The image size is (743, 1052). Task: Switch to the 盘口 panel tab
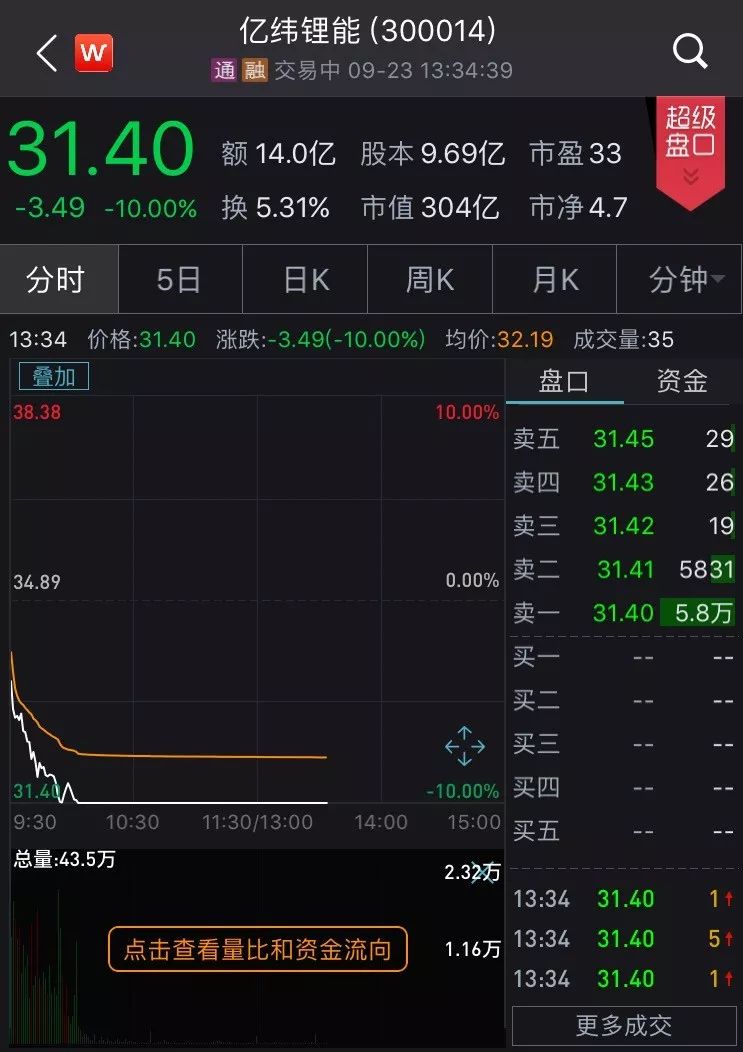coord(564,381)
